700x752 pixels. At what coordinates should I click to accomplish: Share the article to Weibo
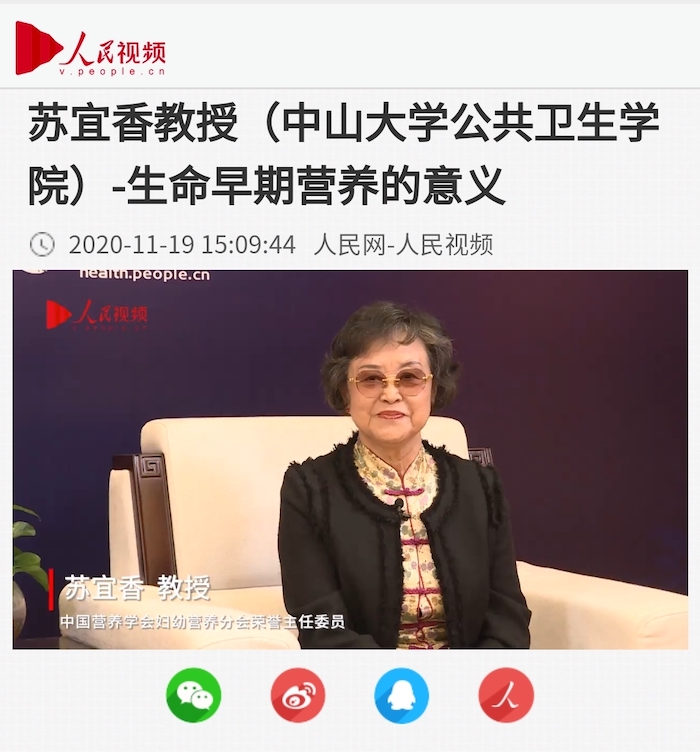coord(297,695)
